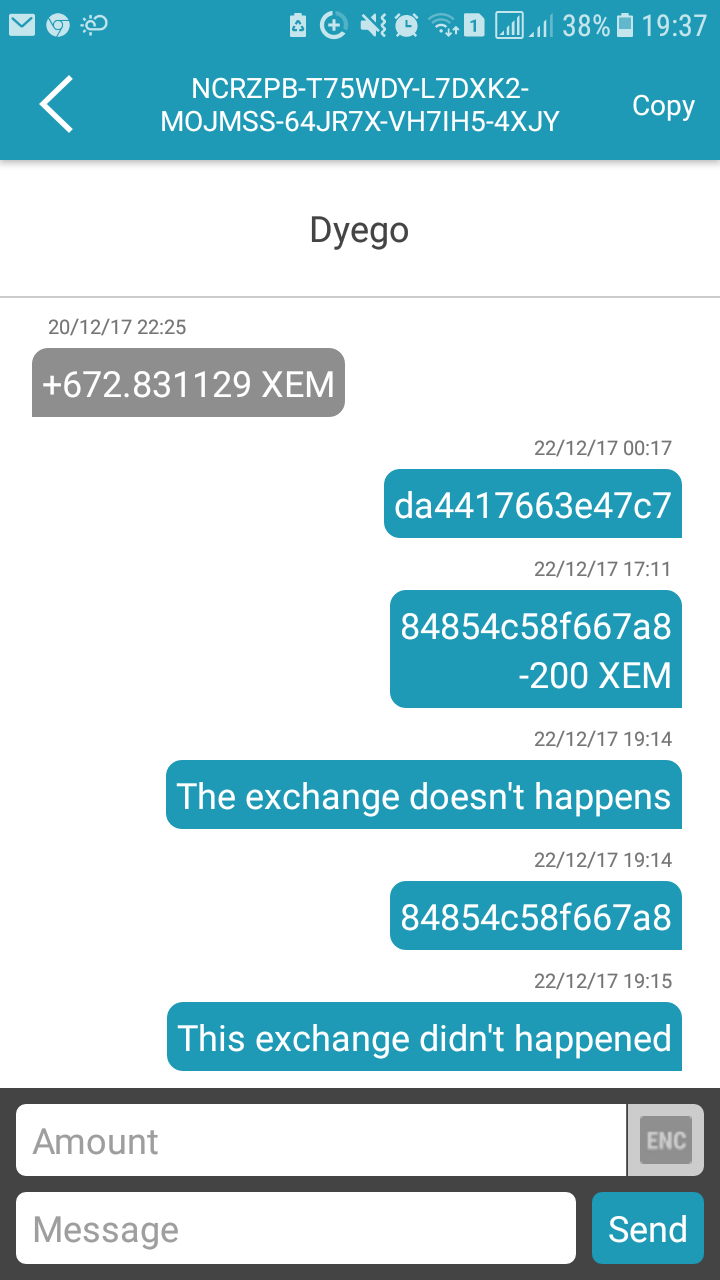Send the message
720x1280 pixels.
(648, 1228)
